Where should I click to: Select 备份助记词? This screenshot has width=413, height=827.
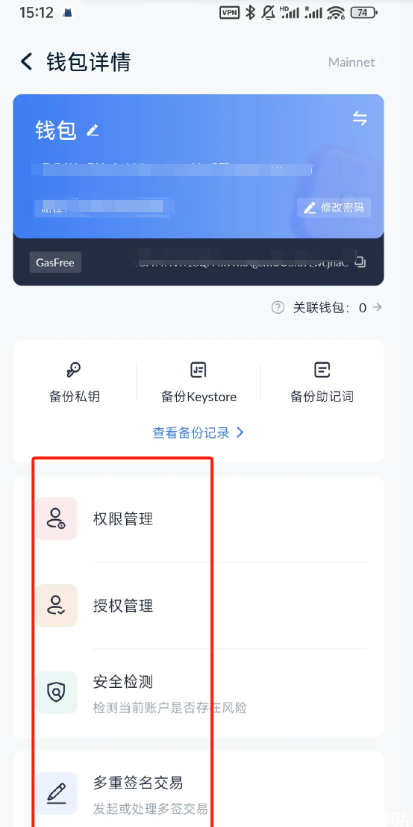point(322,383)
